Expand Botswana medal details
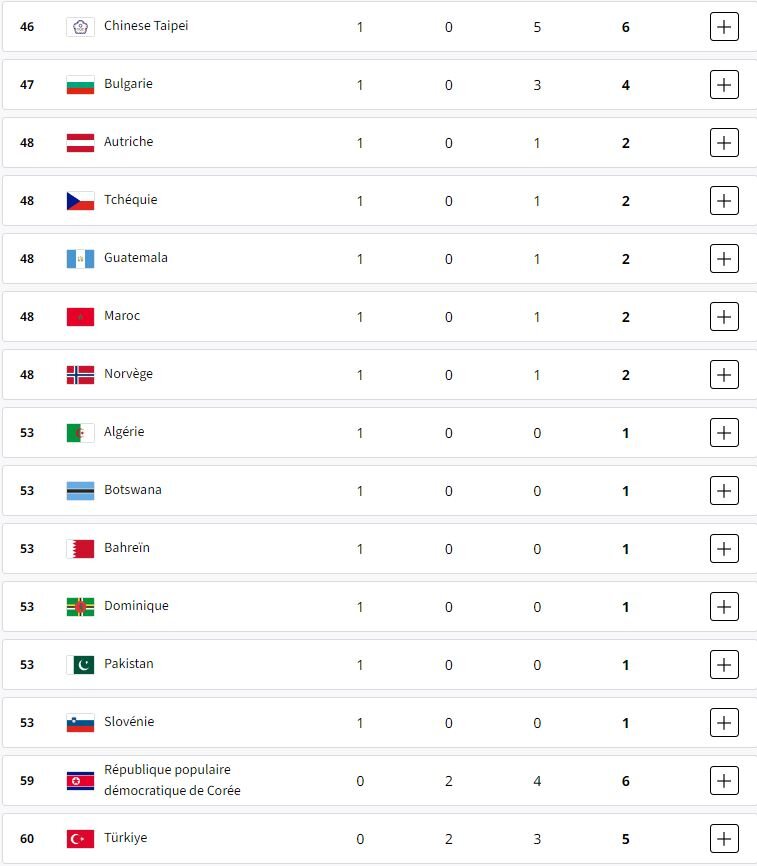757x866 pixels. coord(724,491)
